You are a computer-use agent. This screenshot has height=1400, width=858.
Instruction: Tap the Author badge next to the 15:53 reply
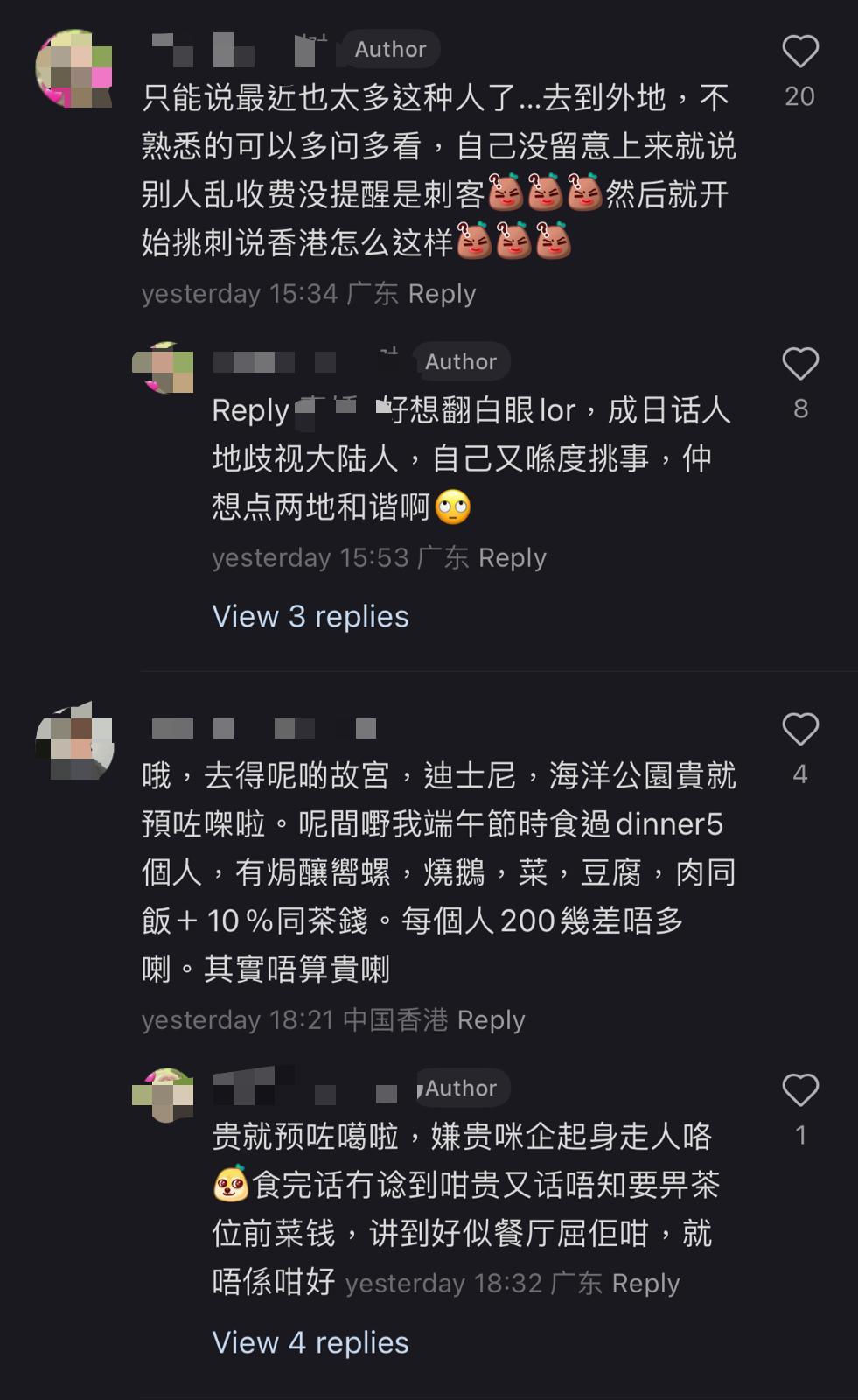(461, 361)
